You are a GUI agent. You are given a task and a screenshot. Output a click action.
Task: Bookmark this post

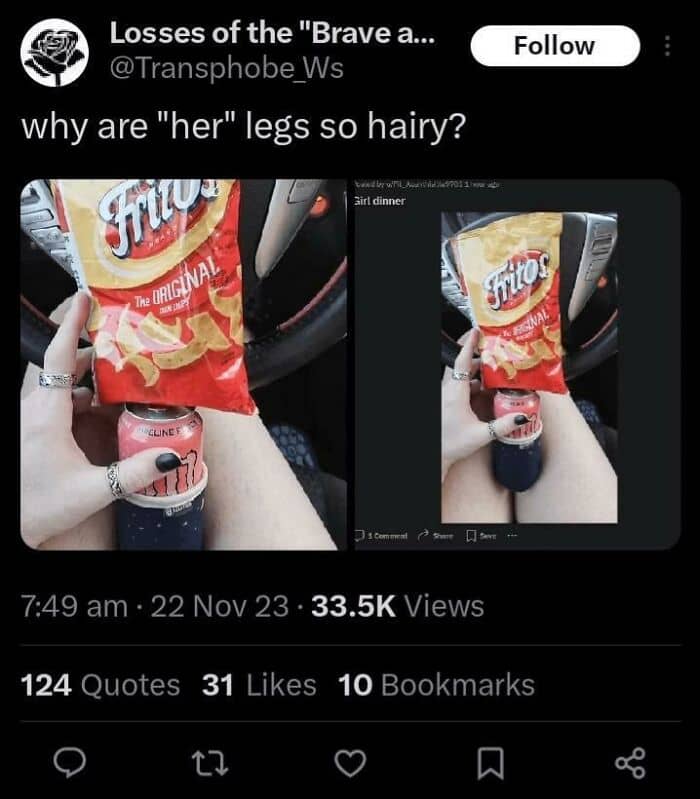(490, 765)
